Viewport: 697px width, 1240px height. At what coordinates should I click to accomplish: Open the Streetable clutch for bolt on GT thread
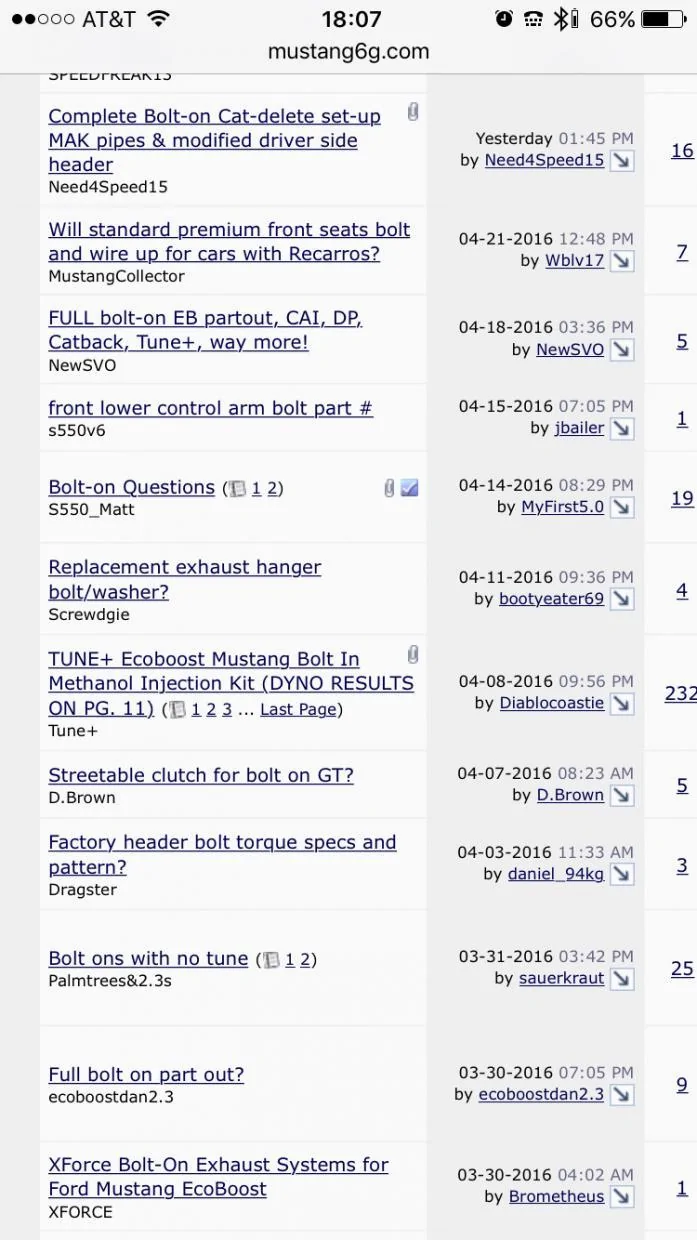tap(201, 775)
